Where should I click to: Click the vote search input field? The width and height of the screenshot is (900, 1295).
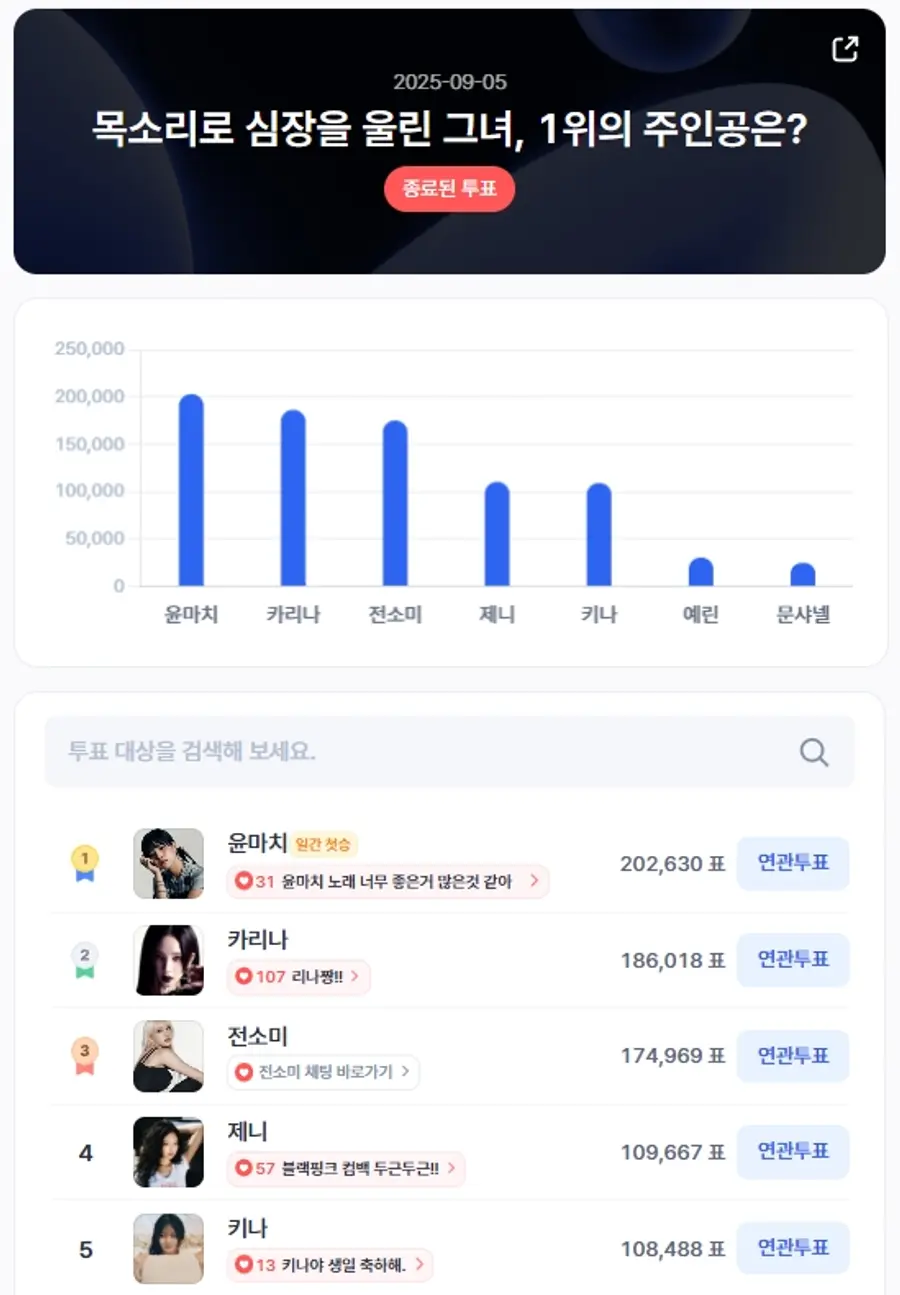(x=400, y=752)
